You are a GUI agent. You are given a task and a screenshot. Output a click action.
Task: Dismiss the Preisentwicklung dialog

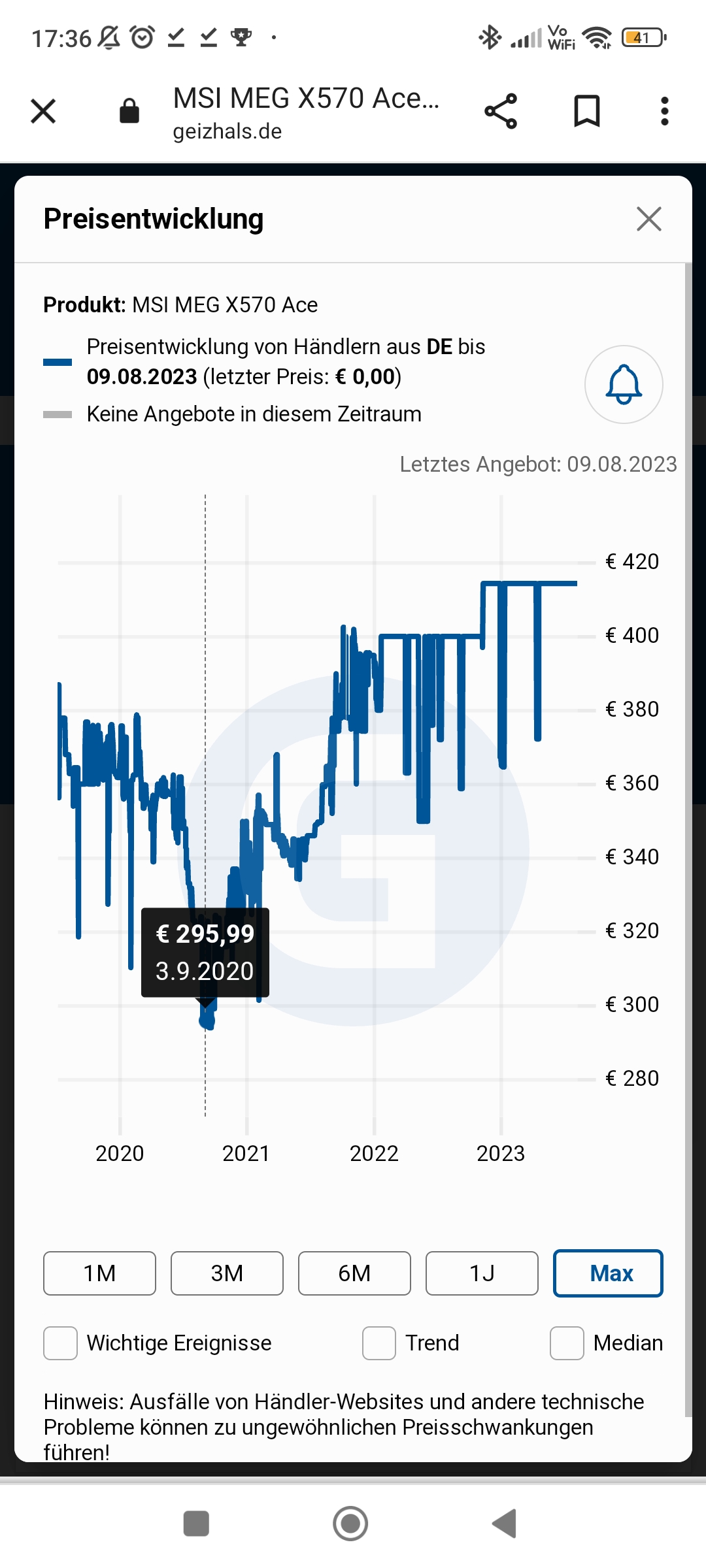tap(648, 219)
